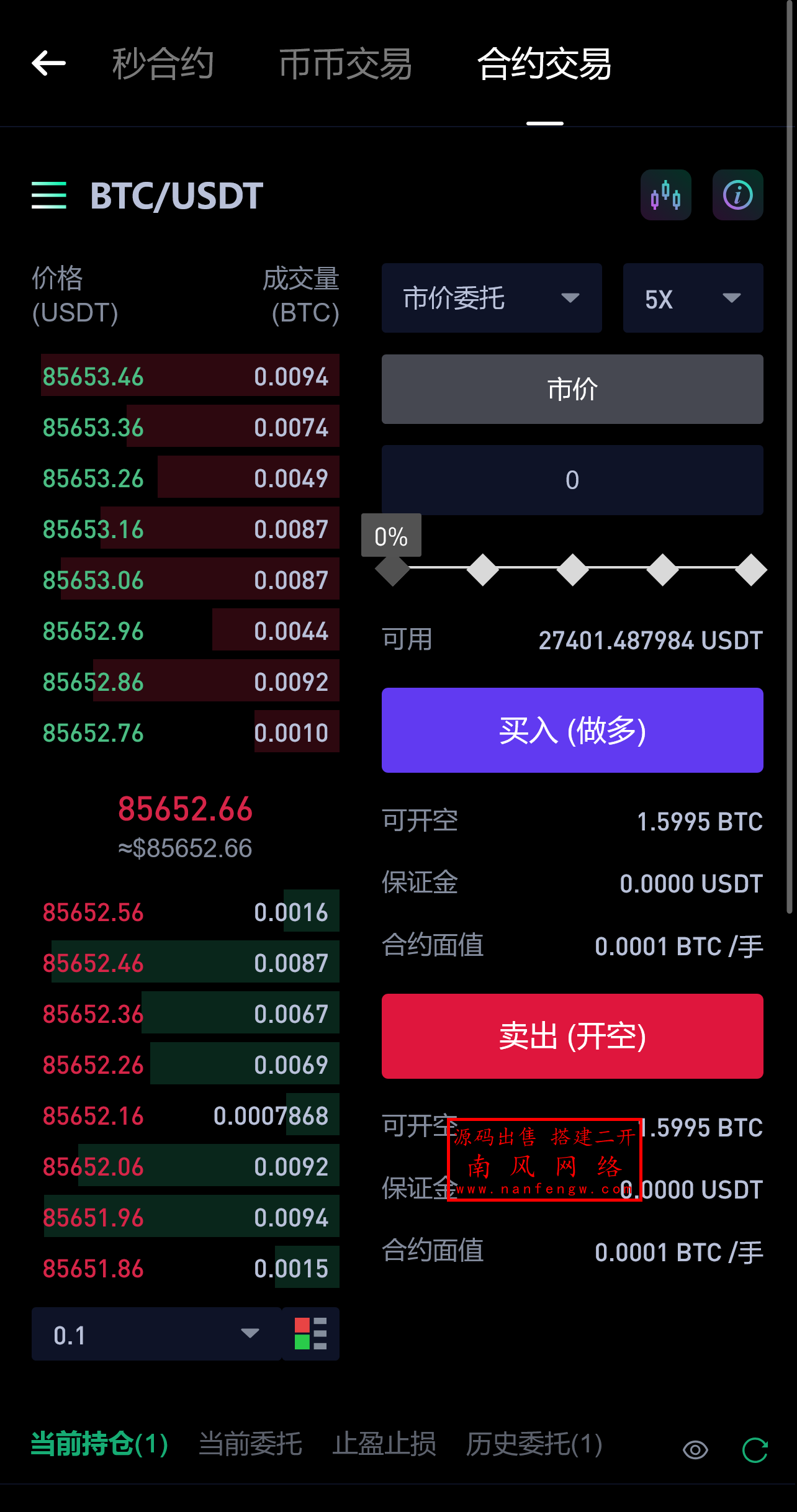Screen dimensions: 797x1512
Task: Open the 秒合约 tab
Action: (163, 63)
